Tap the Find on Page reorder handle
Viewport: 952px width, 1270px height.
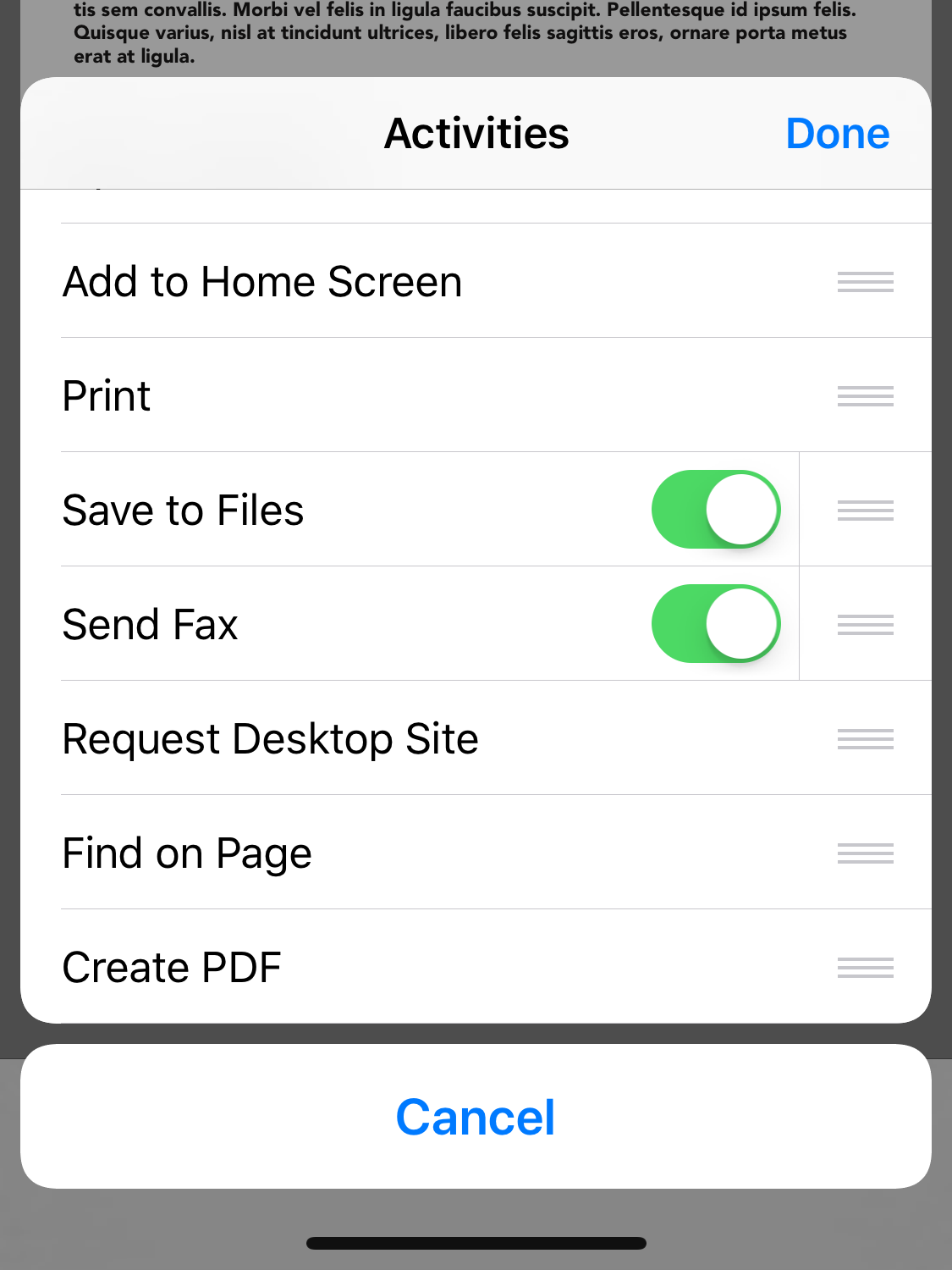pyautogui.click(x=865, y=853)
